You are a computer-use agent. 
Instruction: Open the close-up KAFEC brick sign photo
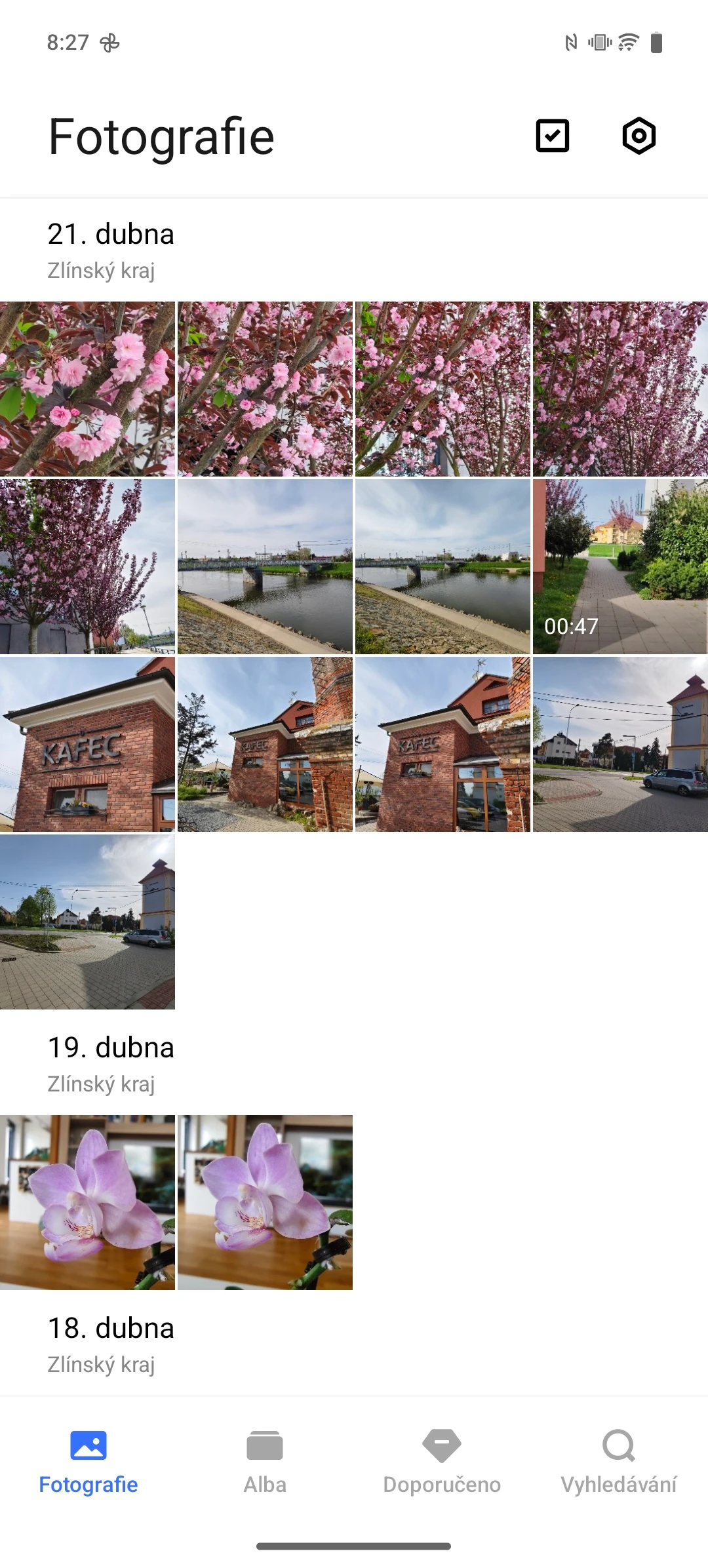87,744
